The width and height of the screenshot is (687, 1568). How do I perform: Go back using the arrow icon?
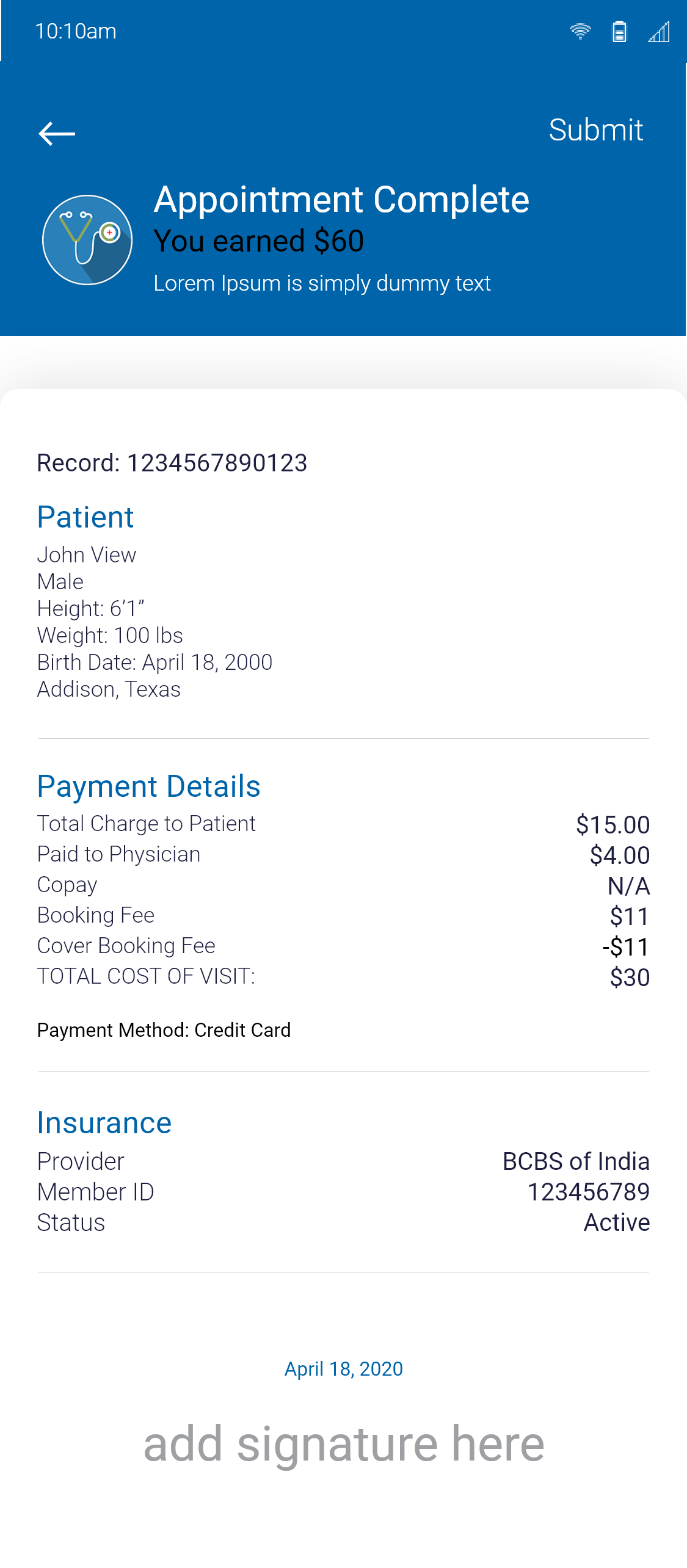point(57,133)
